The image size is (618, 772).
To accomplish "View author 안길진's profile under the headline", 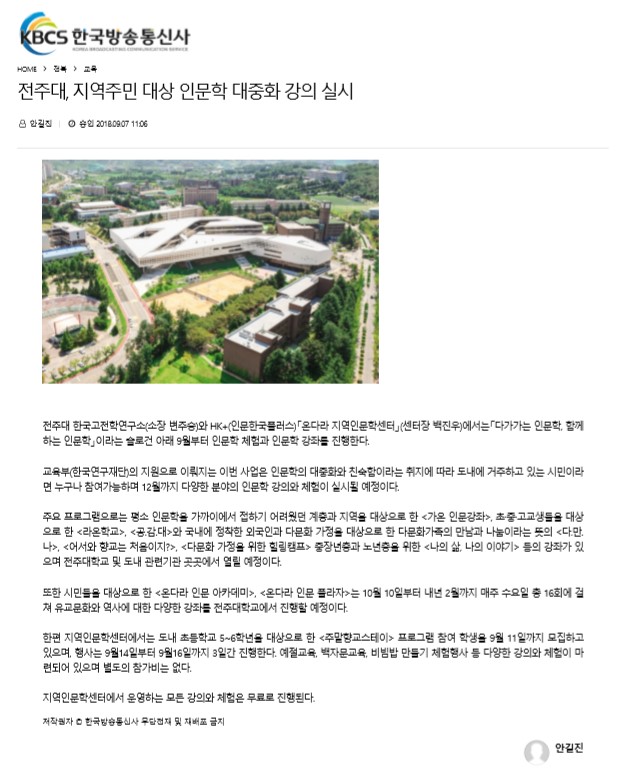I will [x=40, y=124].
